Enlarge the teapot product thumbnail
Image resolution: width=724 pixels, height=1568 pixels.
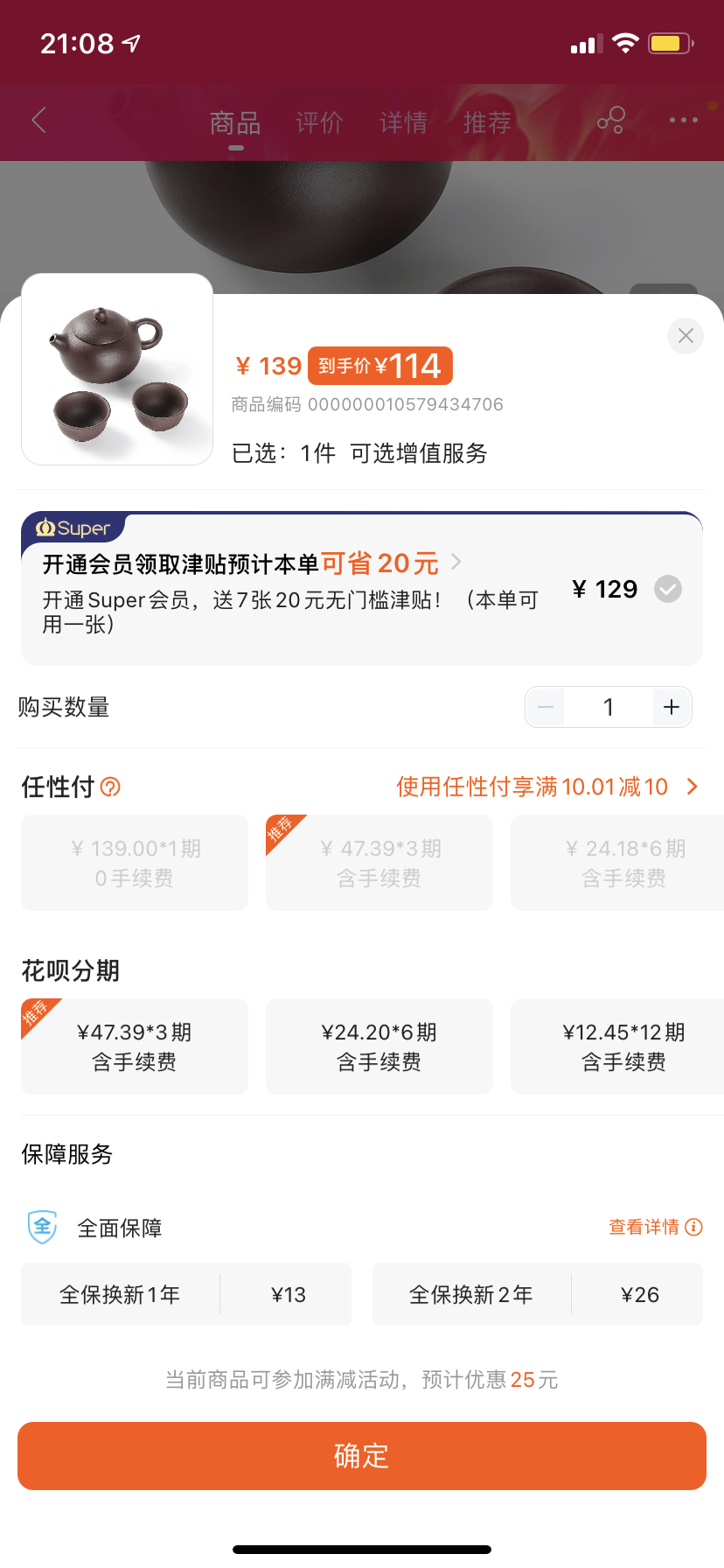pos(117,369)
